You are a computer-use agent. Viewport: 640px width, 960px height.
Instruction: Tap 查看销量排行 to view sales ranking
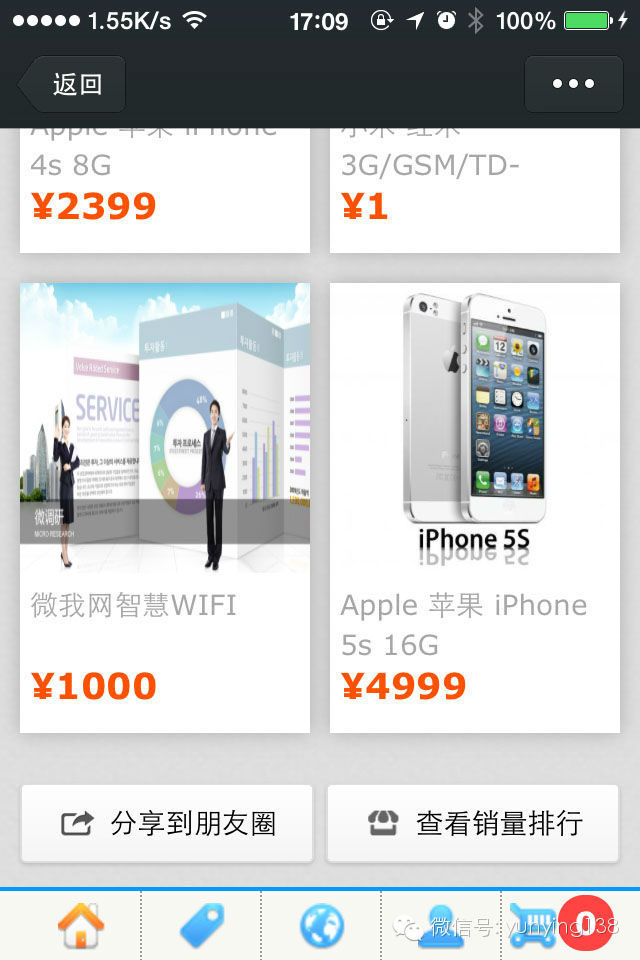tap(473, 823)
